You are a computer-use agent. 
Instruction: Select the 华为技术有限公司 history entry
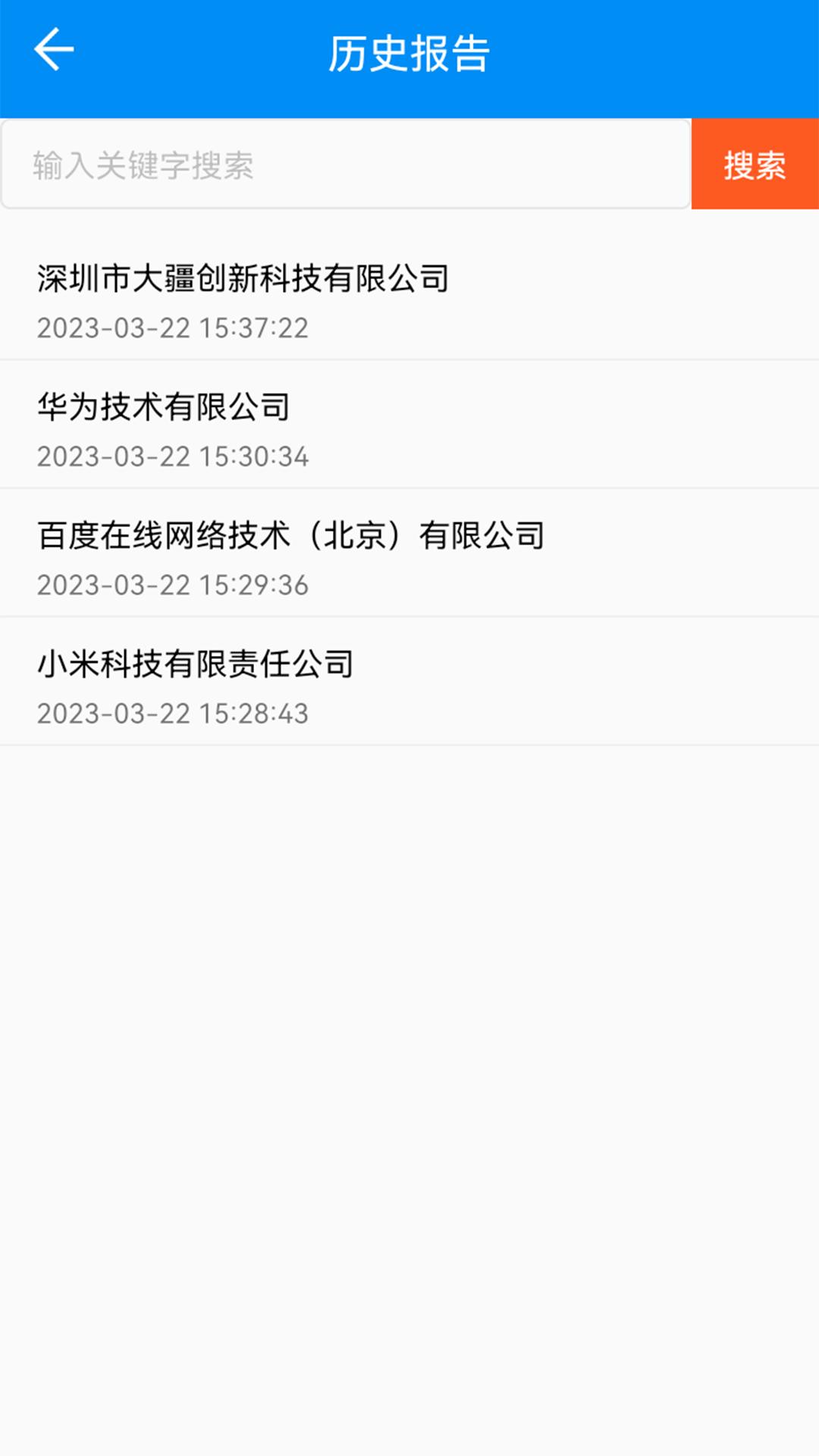click(x=163, y=406)
